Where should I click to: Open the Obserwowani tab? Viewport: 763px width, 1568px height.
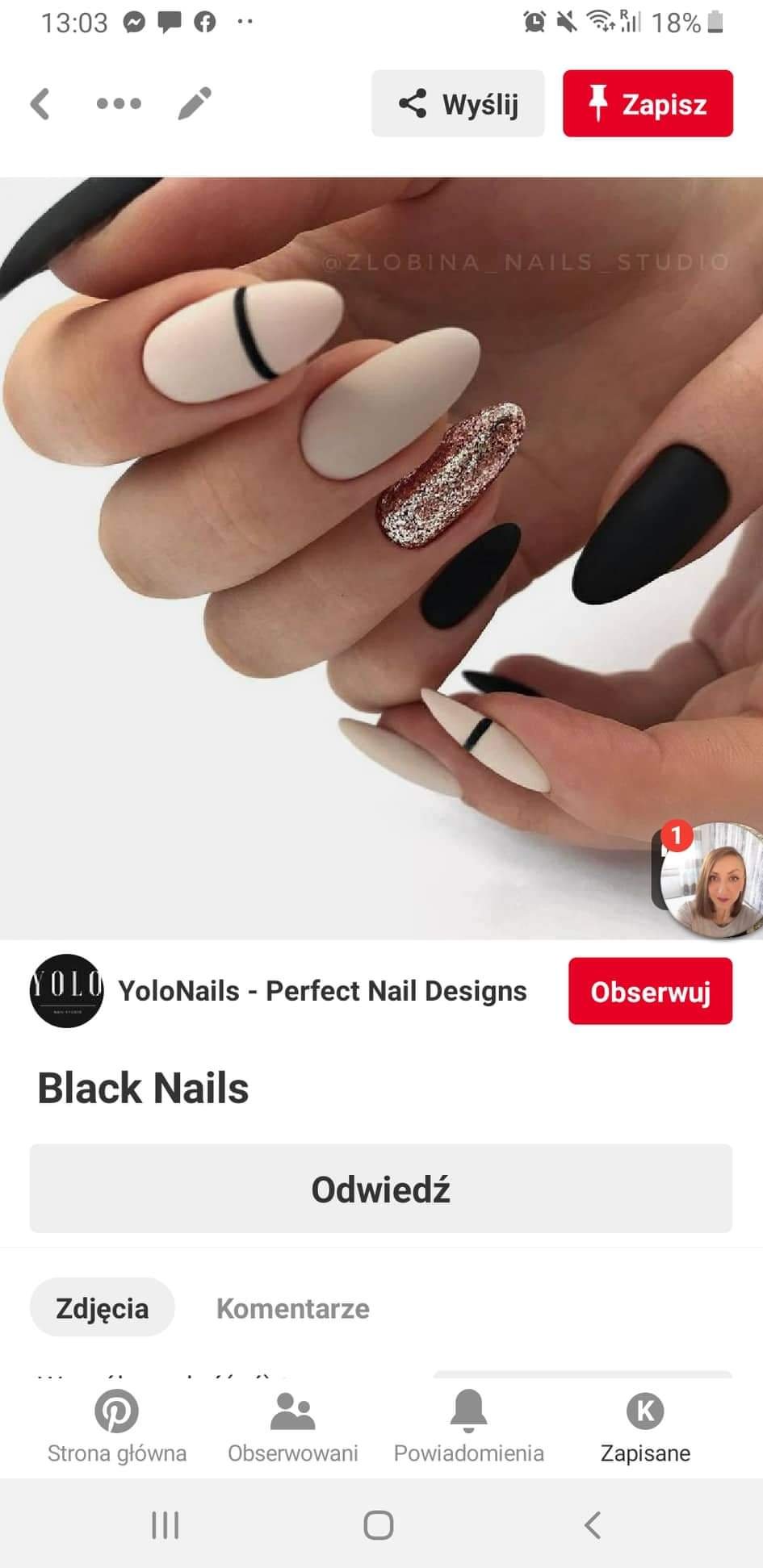(292, 1428)
